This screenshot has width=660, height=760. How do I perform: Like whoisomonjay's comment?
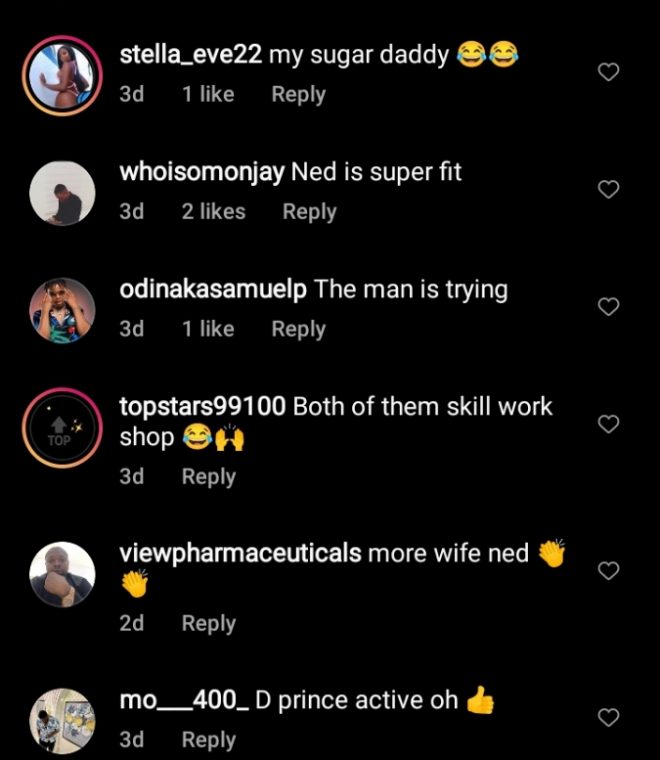(608, 189)
